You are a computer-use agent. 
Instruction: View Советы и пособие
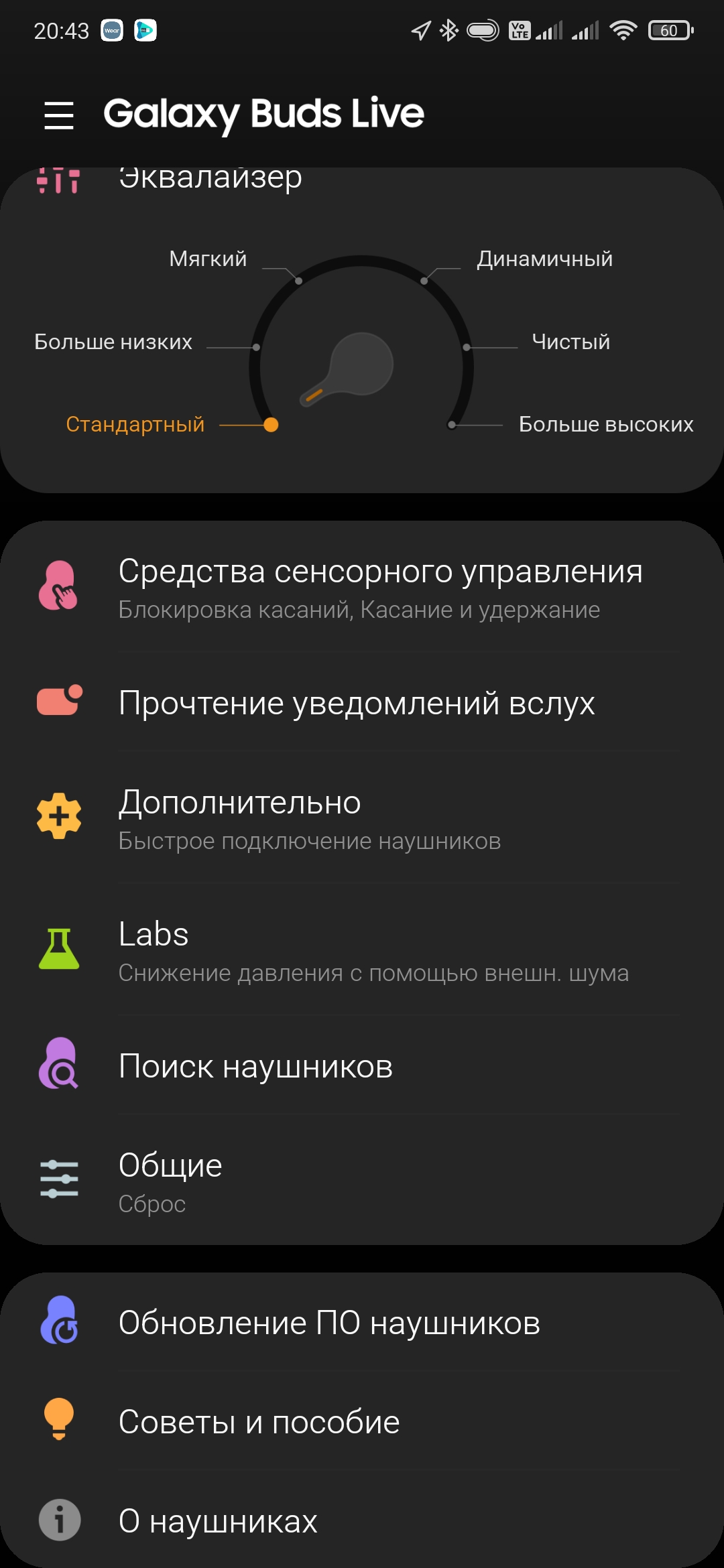coord(259,1422)
